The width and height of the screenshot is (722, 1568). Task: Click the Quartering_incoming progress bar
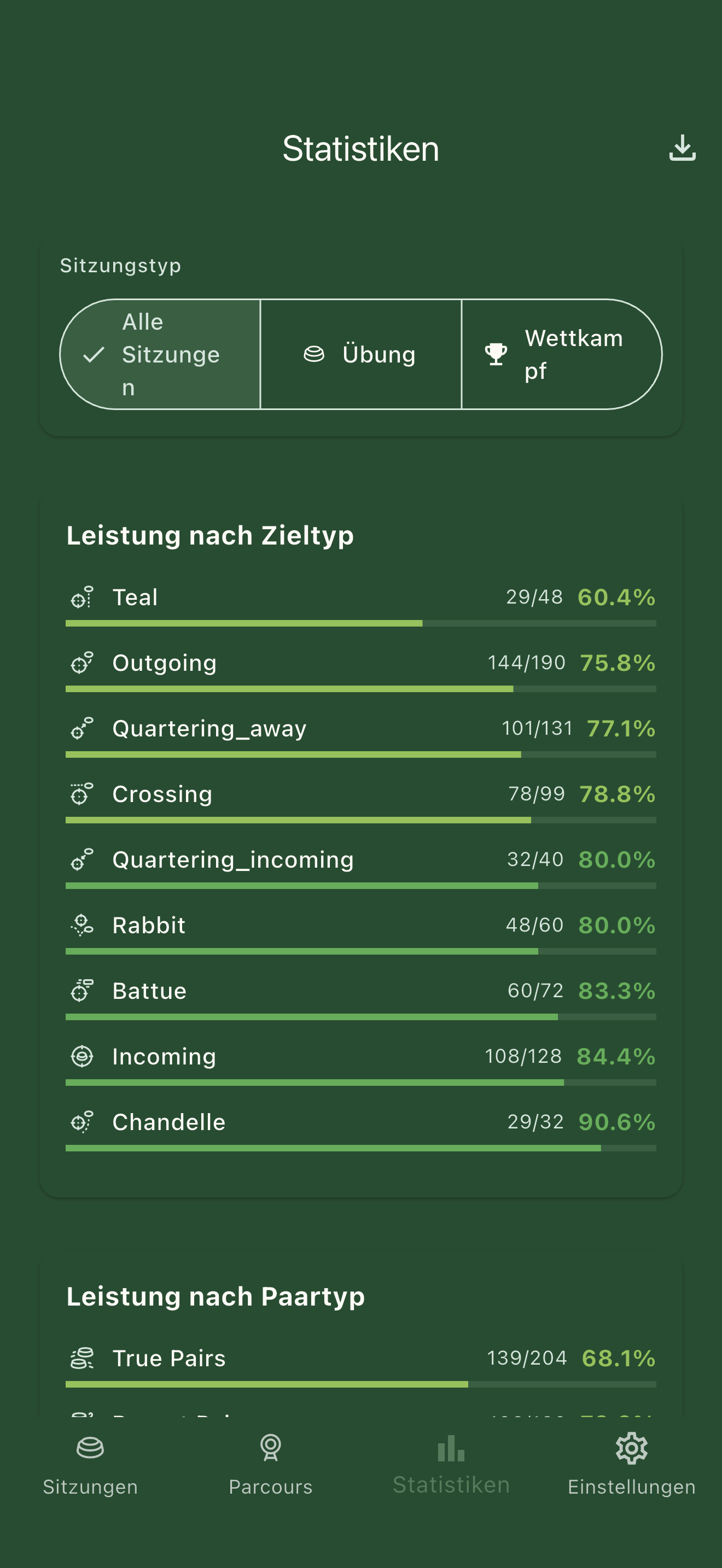(x=360, y=886)
